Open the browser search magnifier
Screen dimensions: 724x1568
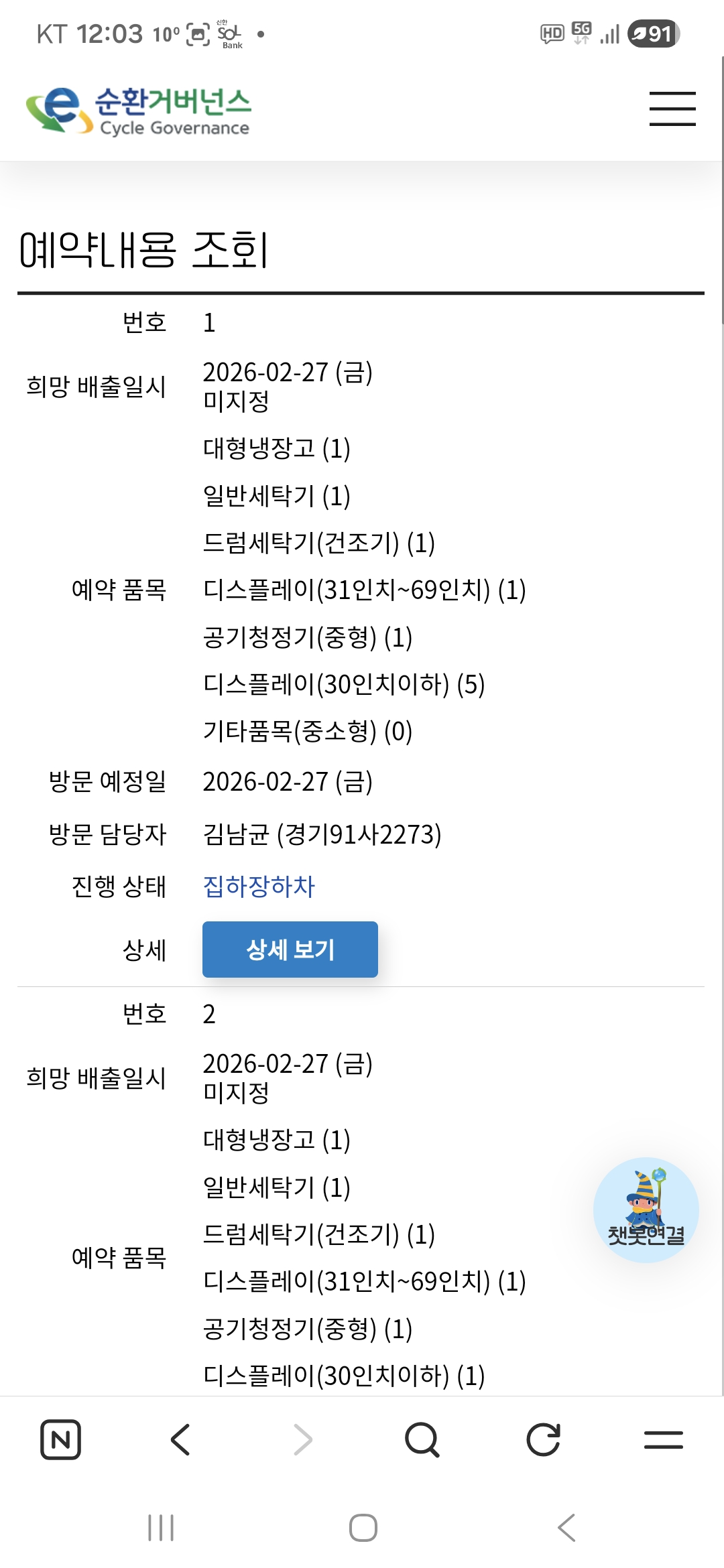click(422, 1439)
